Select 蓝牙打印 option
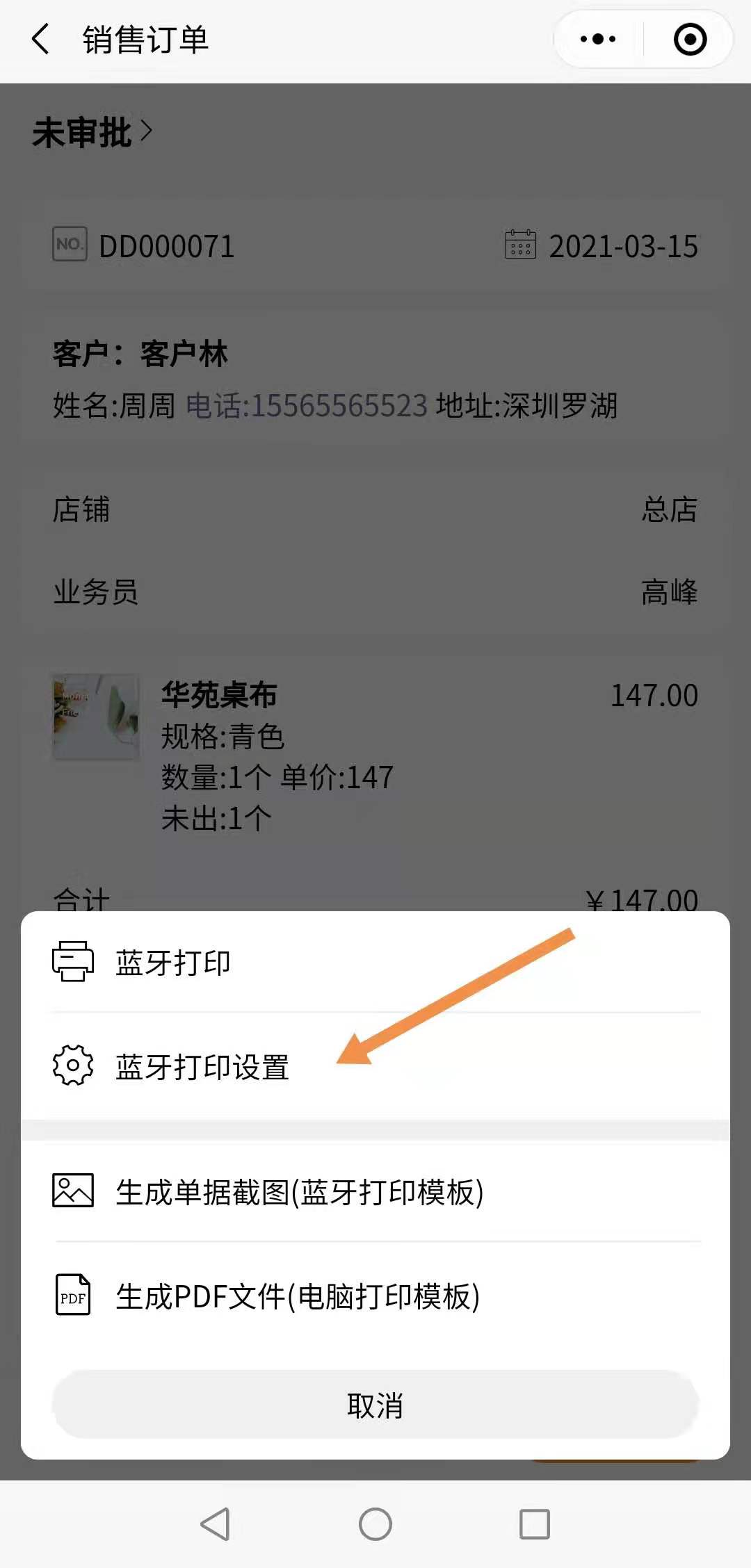 click(x=174, y=963)
